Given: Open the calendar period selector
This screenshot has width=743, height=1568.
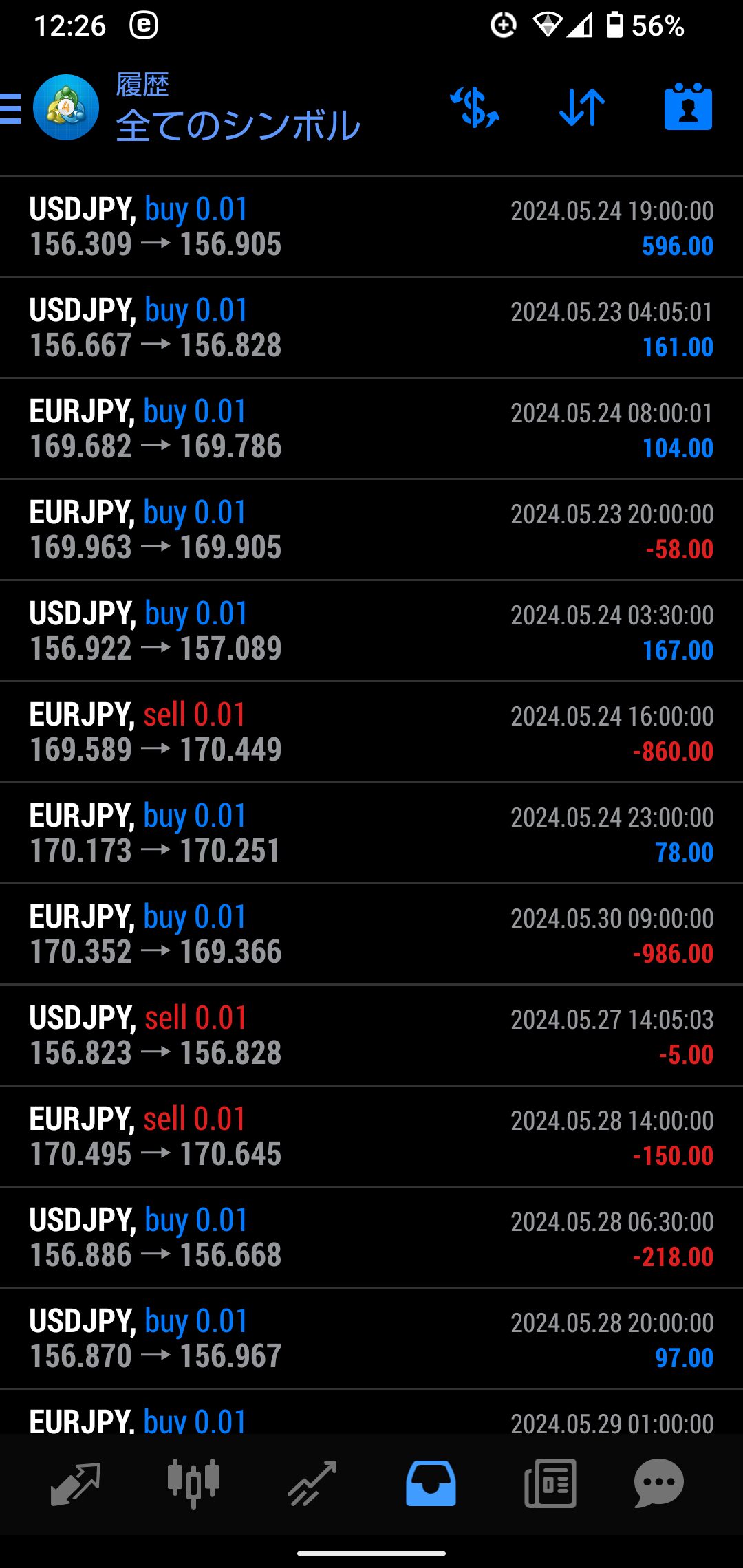Looking at the screenshot, I should 688,107.
